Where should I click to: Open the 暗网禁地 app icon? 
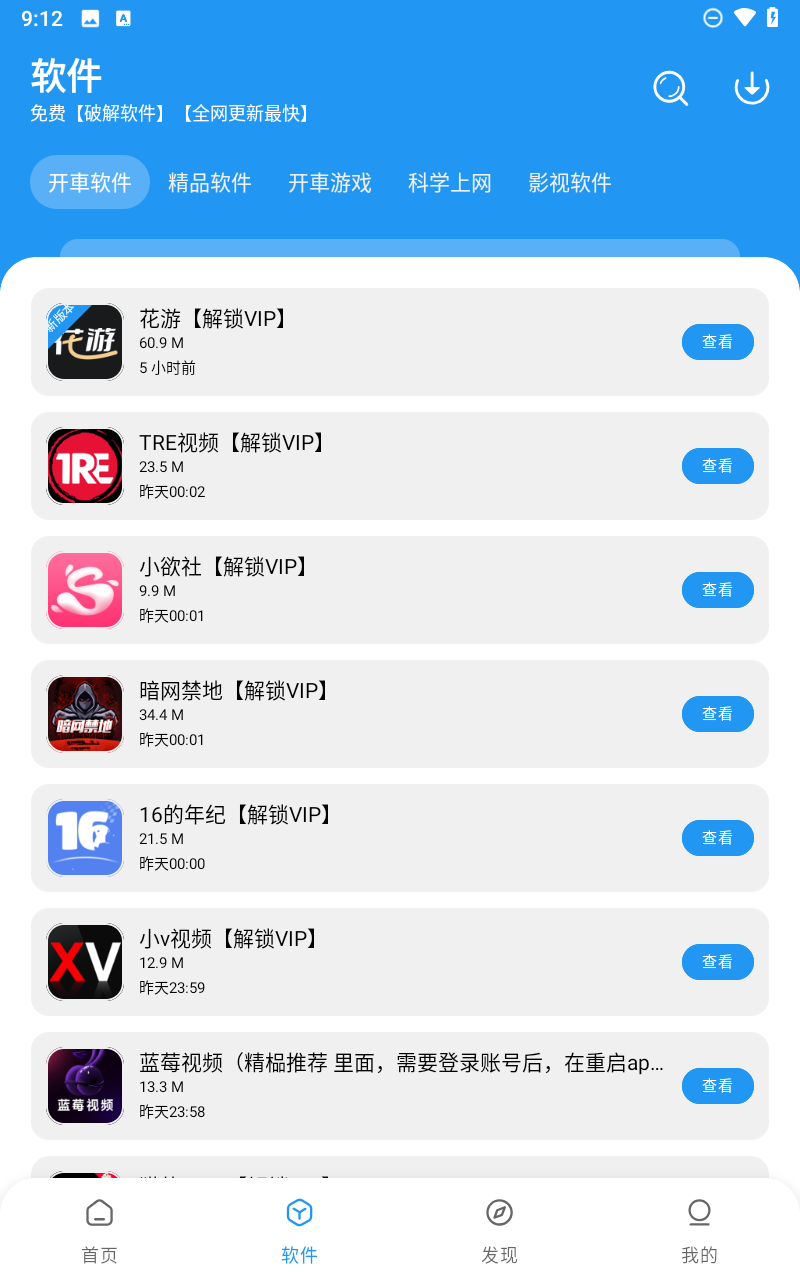point(85,714)
